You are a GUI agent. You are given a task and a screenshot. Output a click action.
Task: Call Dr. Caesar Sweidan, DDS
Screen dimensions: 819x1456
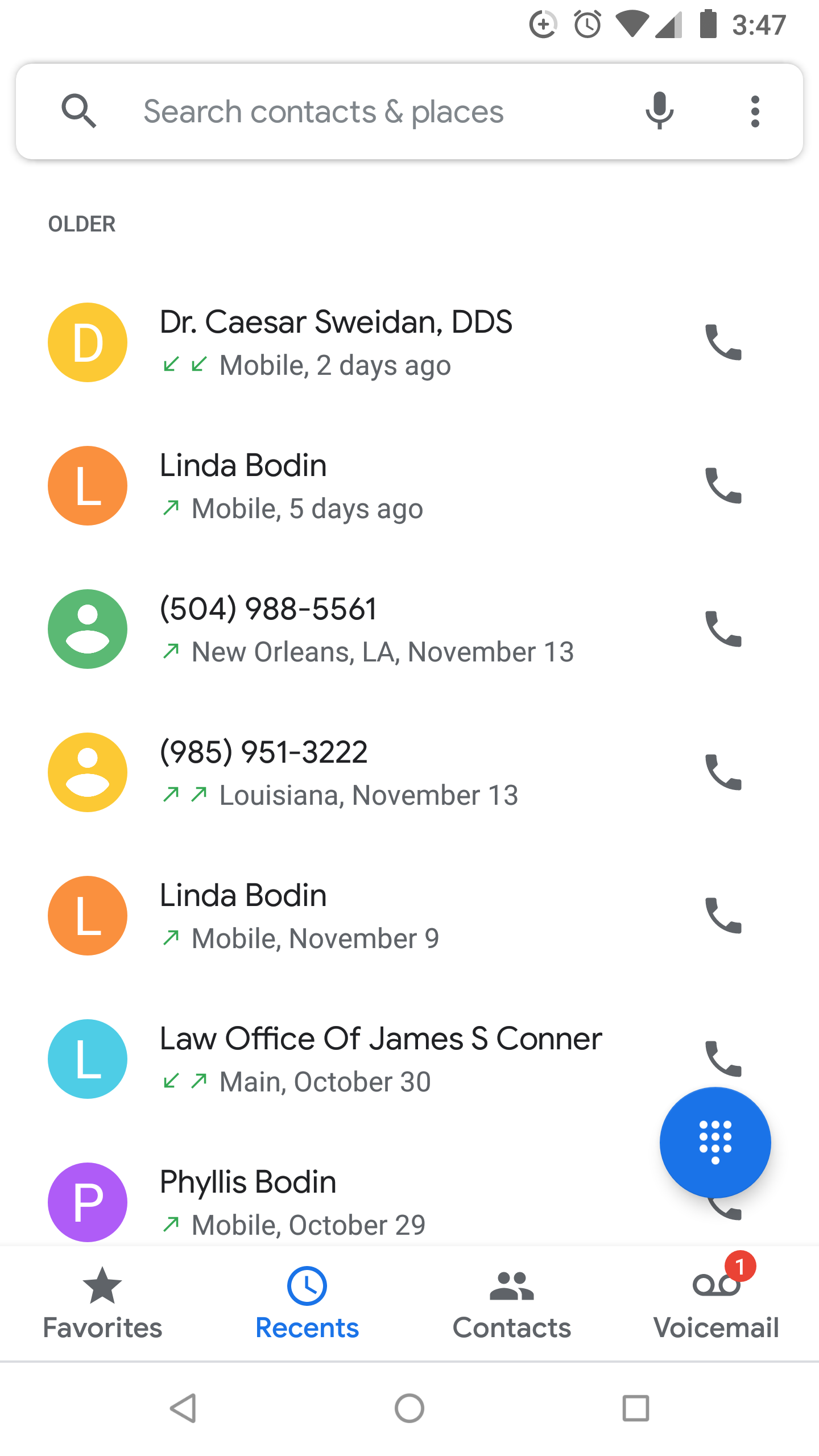pos(723,342)
